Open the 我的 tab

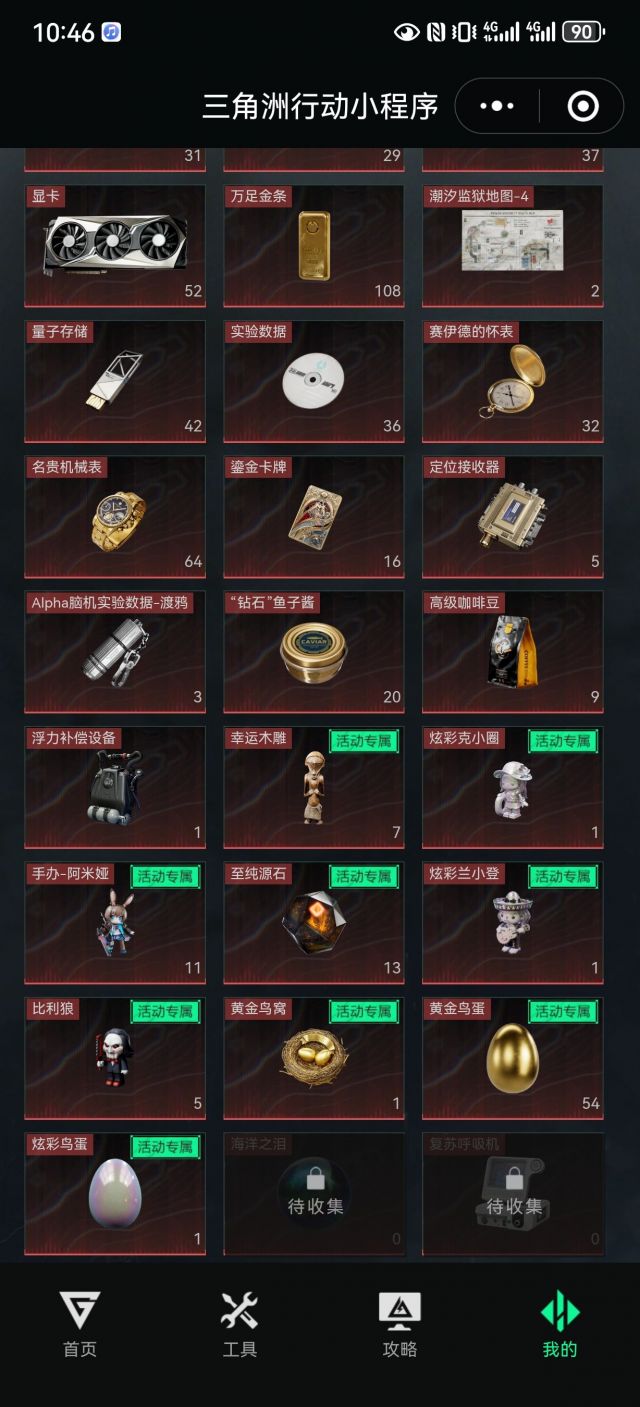coord(560,1323)
